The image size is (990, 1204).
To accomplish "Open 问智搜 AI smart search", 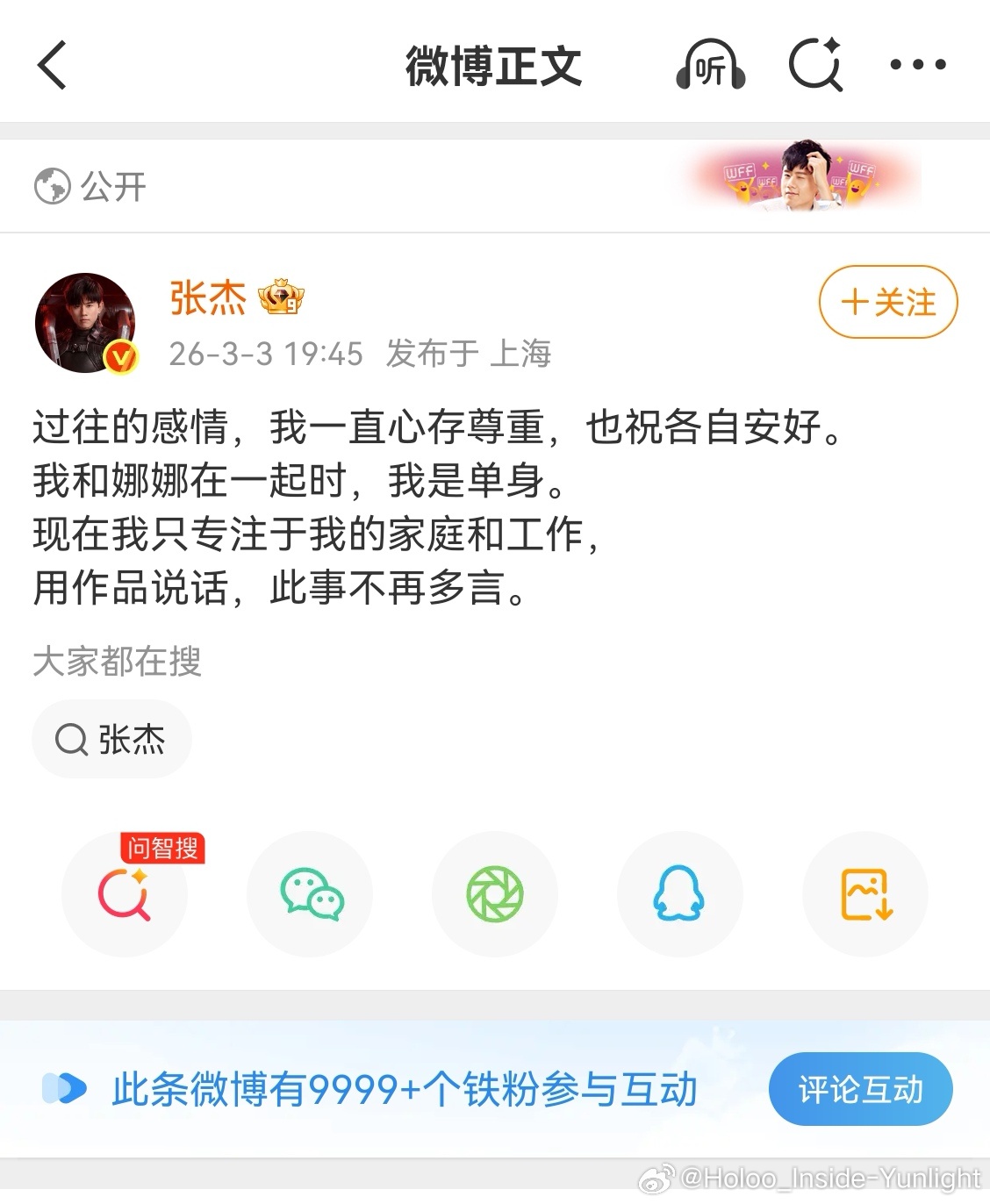I will [x=124, y=893].
